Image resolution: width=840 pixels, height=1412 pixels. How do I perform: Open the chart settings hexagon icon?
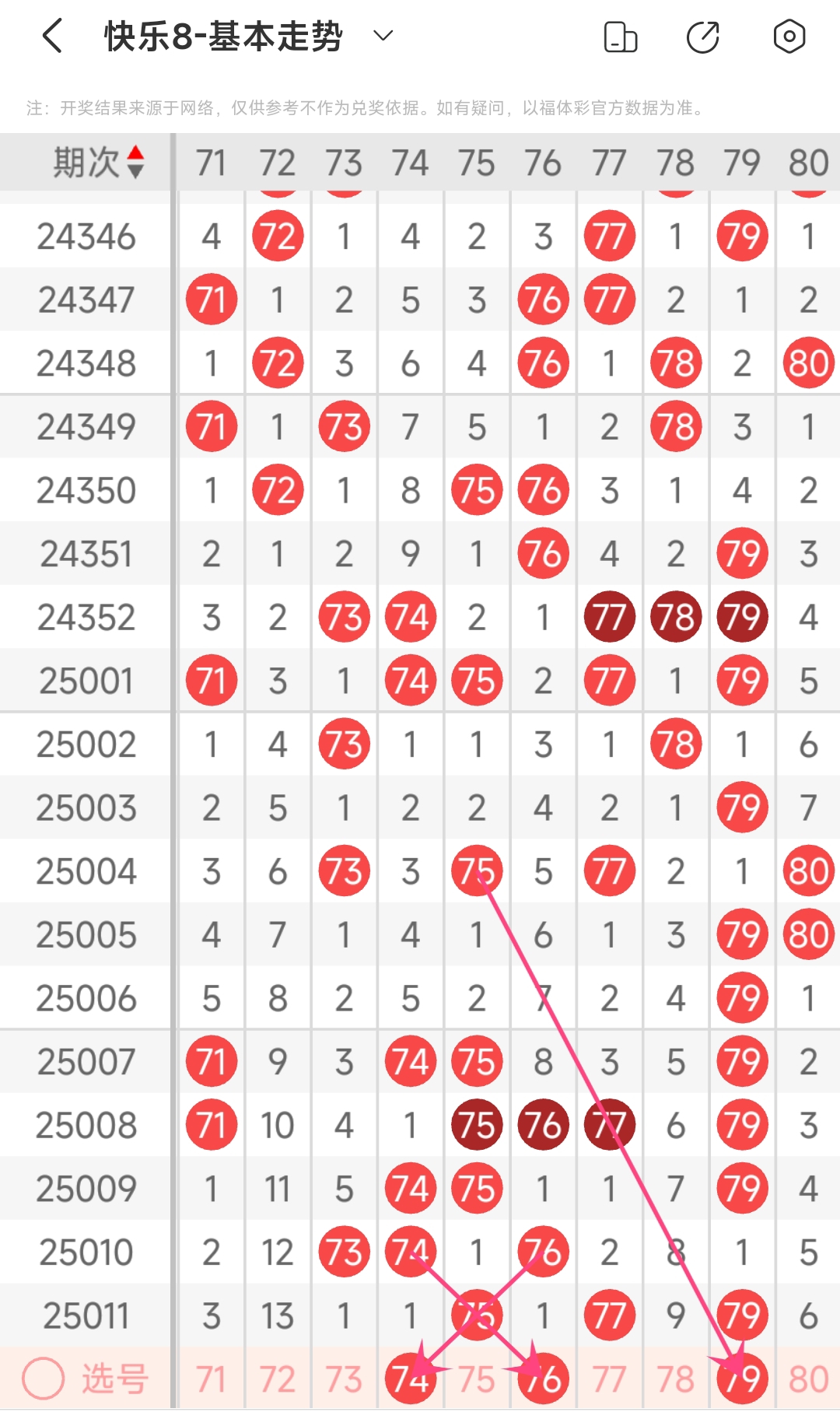[789, 37]
